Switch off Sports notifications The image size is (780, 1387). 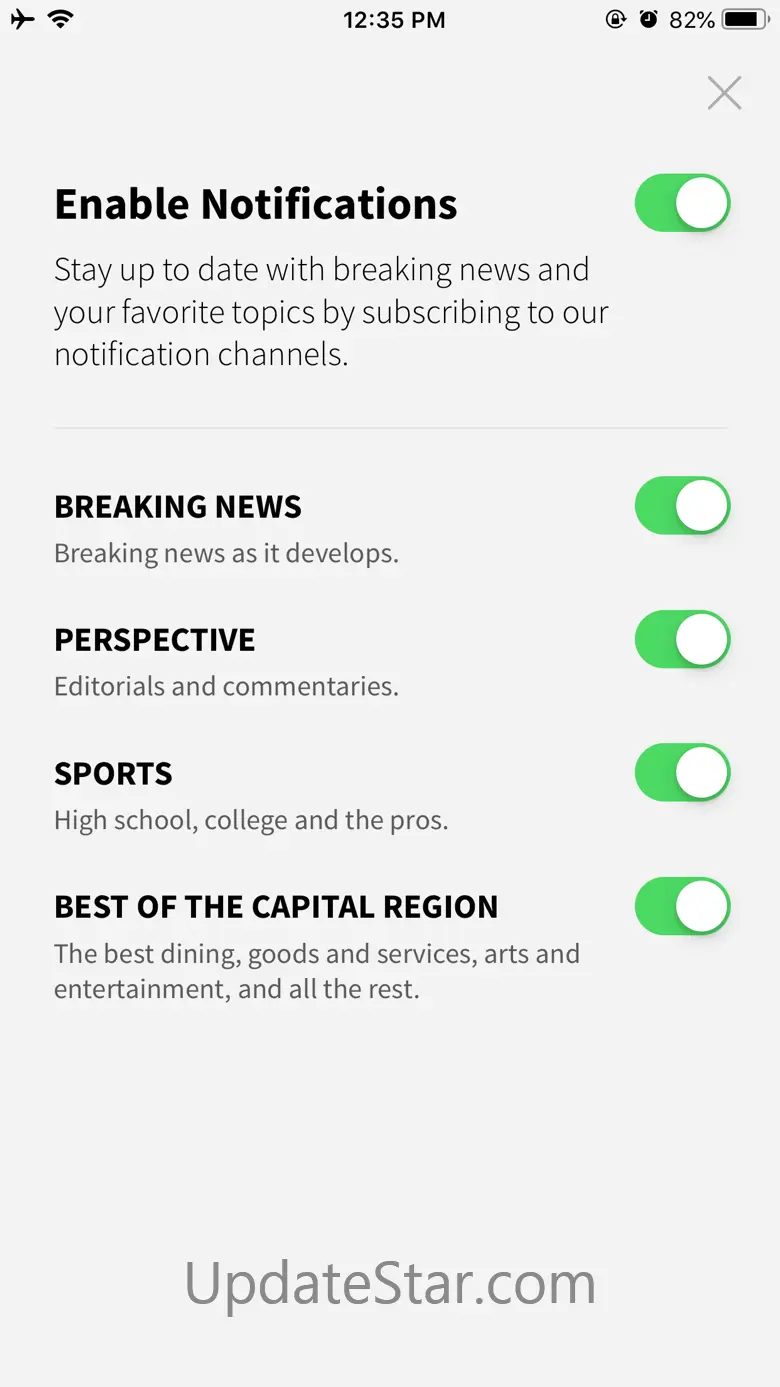coord(682,773)
